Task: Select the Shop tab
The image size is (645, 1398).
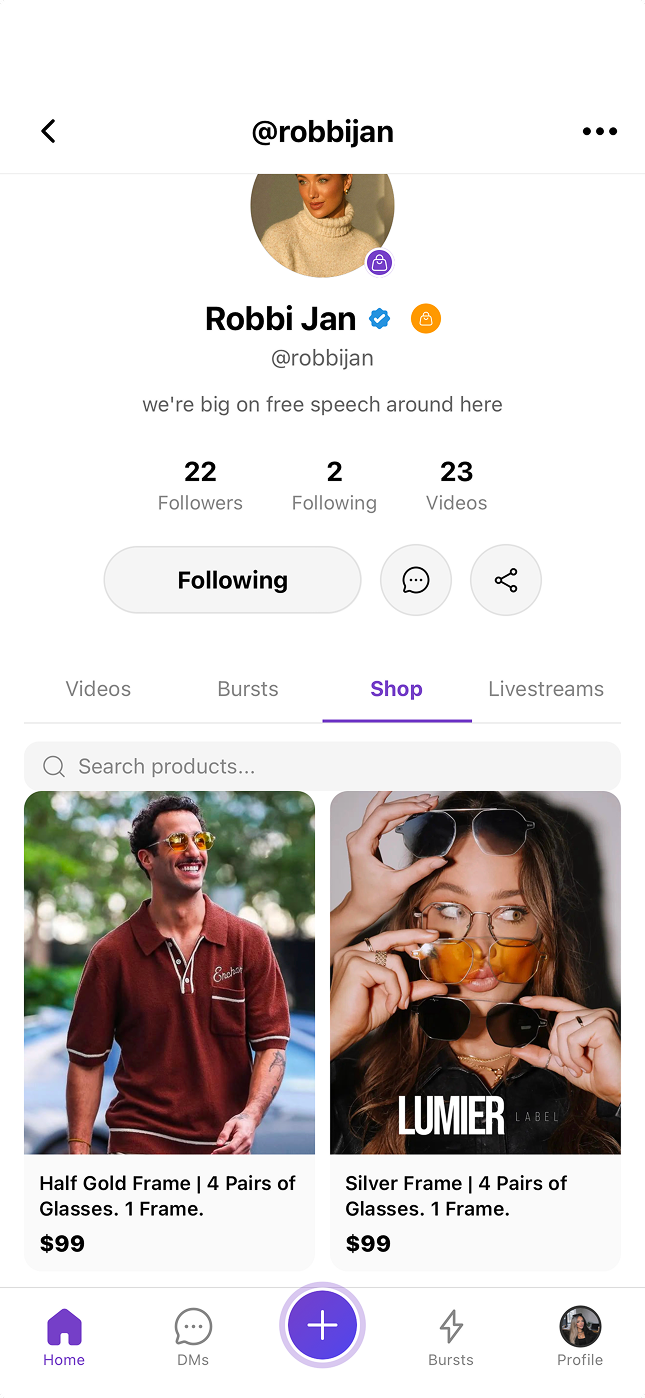Action: click(396, 689)
